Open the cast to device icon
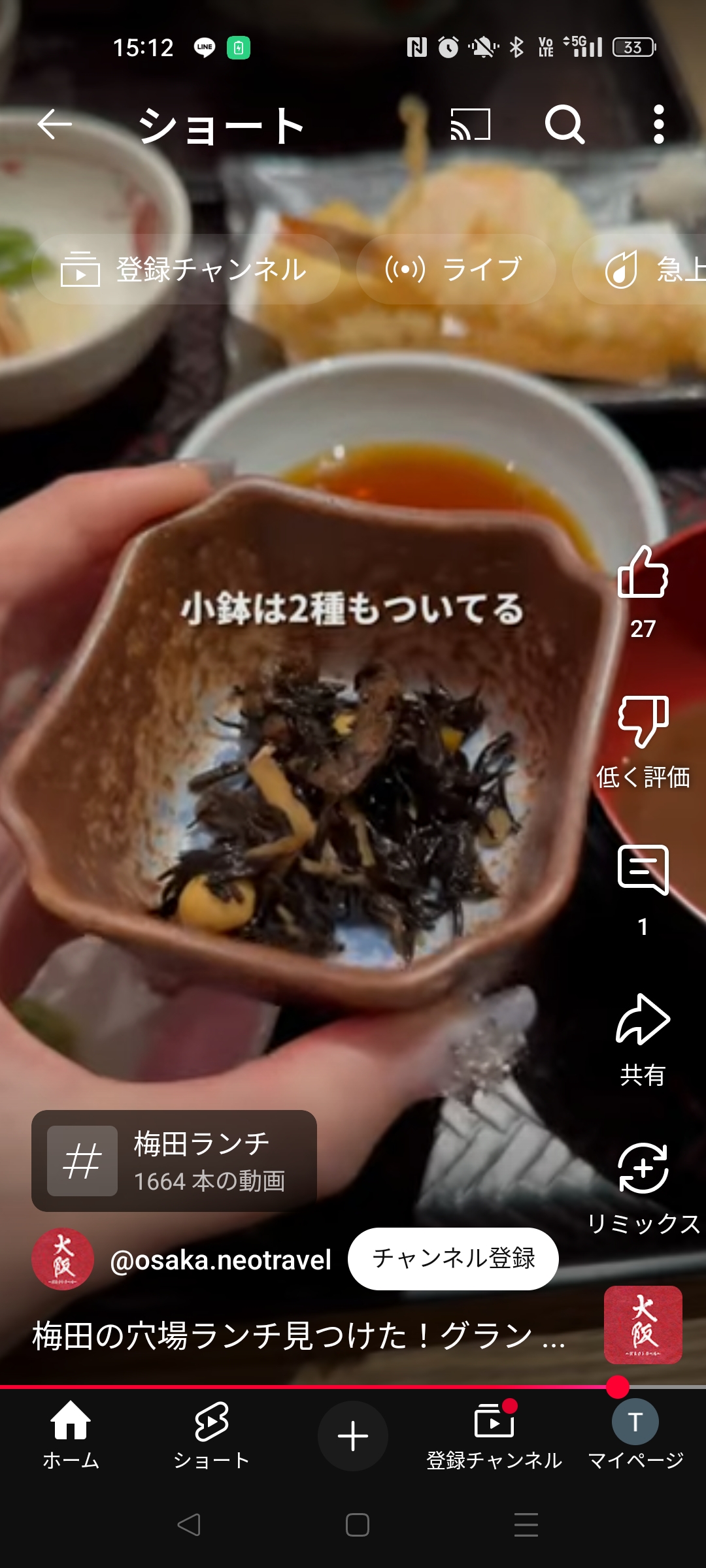This screenshot has height=1568, width=706. coord(471,124)
